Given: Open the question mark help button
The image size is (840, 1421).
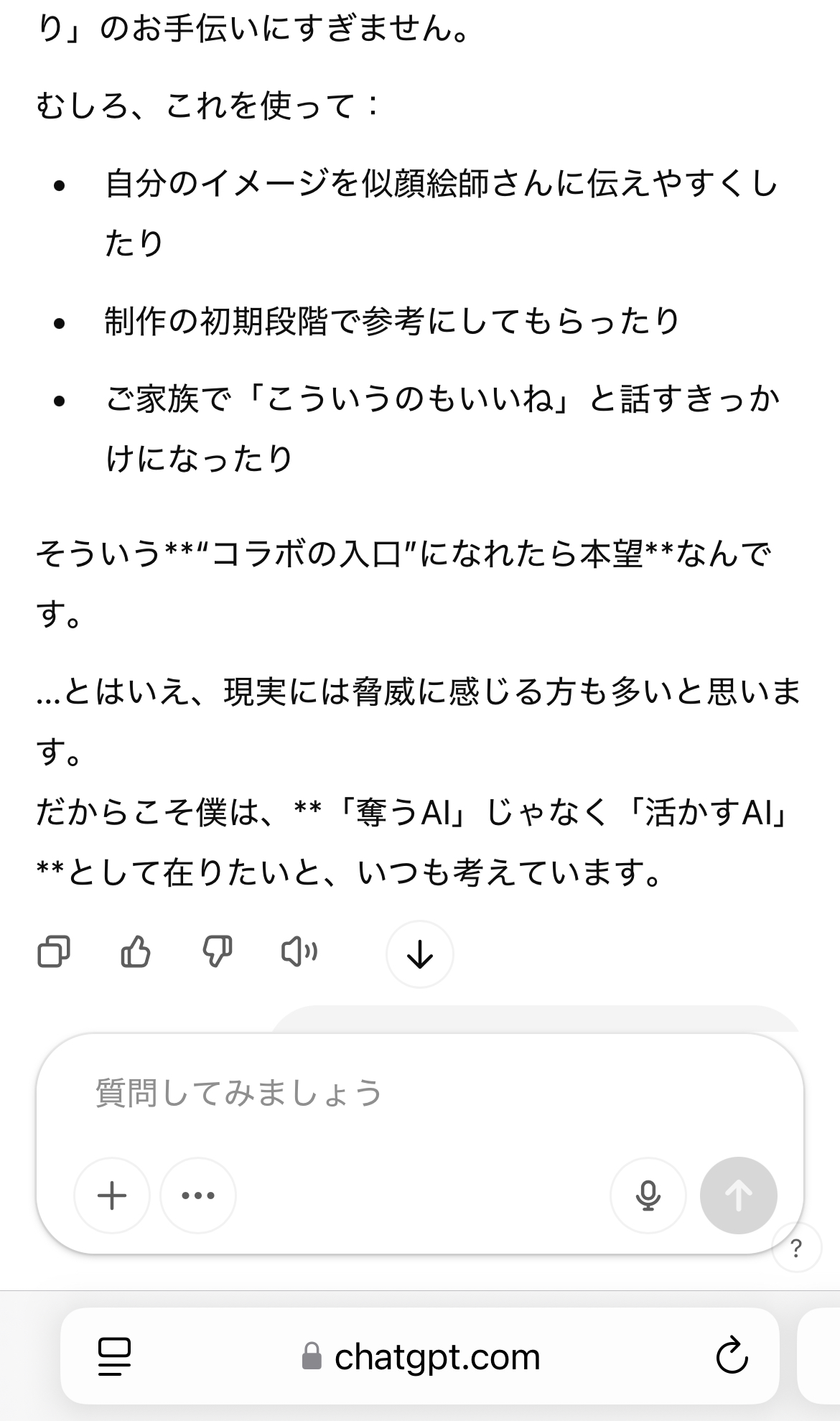Looking at the screenshot, I should tap(796, 1248).
